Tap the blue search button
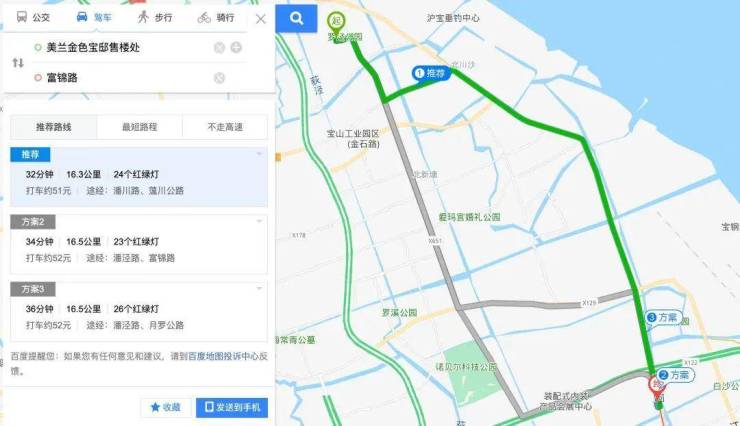The height and width of the screenshot is (426, 740). (296, 18)
